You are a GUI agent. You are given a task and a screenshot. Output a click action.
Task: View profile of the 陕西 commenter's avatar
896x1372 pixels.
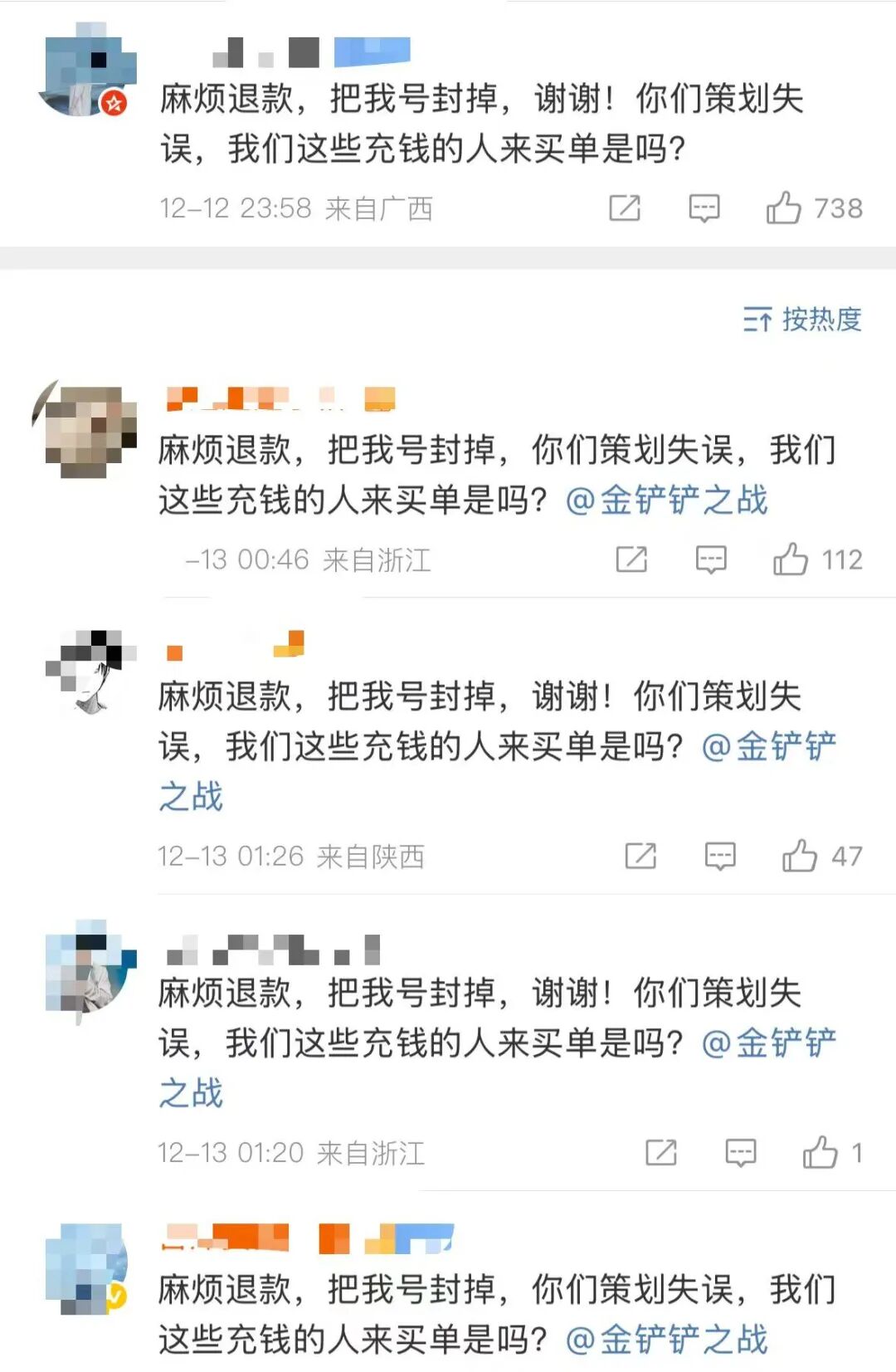pyautogui.click(x=91, y=671)
